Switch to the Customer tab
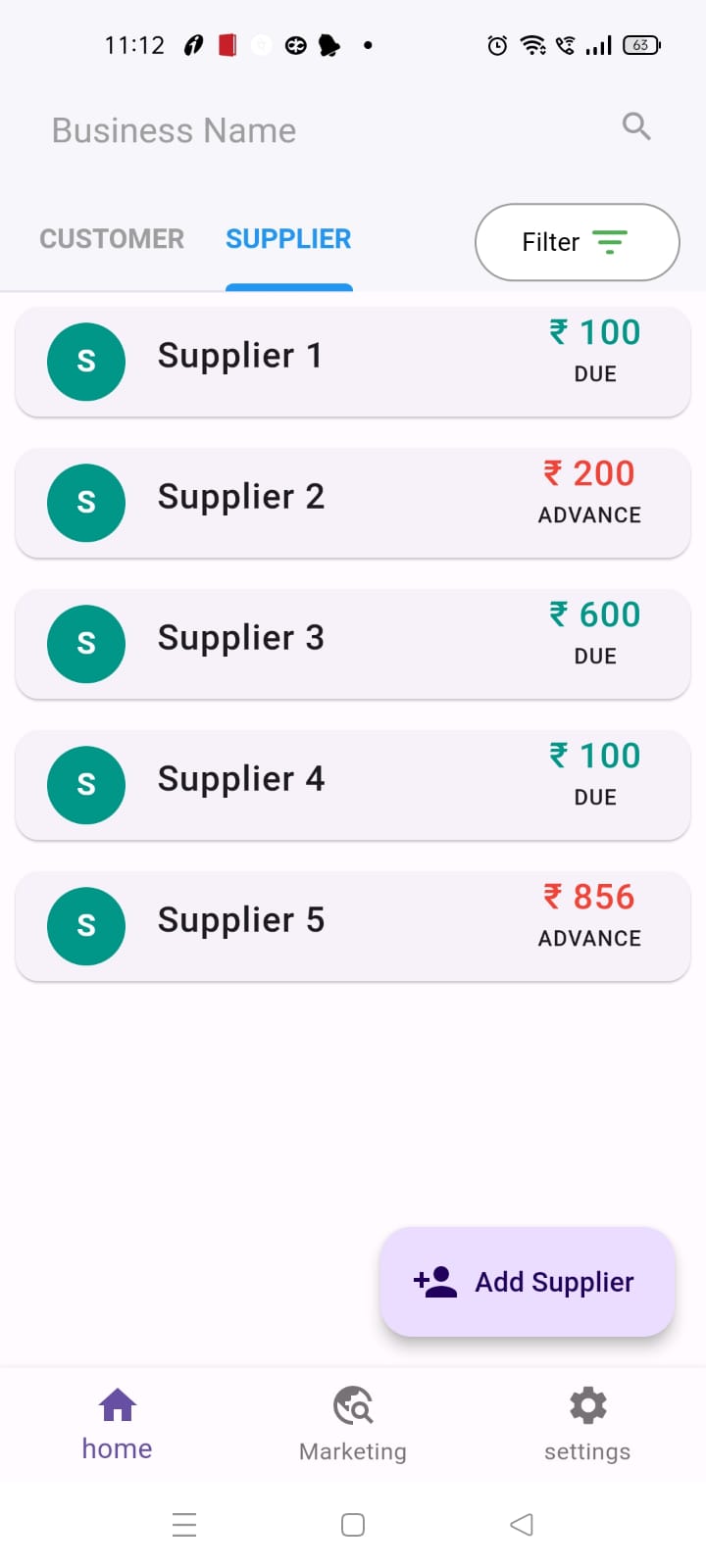Image resolution: width=706 pixels, height=1568 pixels. pyautogui.click(x=112, y=239)
